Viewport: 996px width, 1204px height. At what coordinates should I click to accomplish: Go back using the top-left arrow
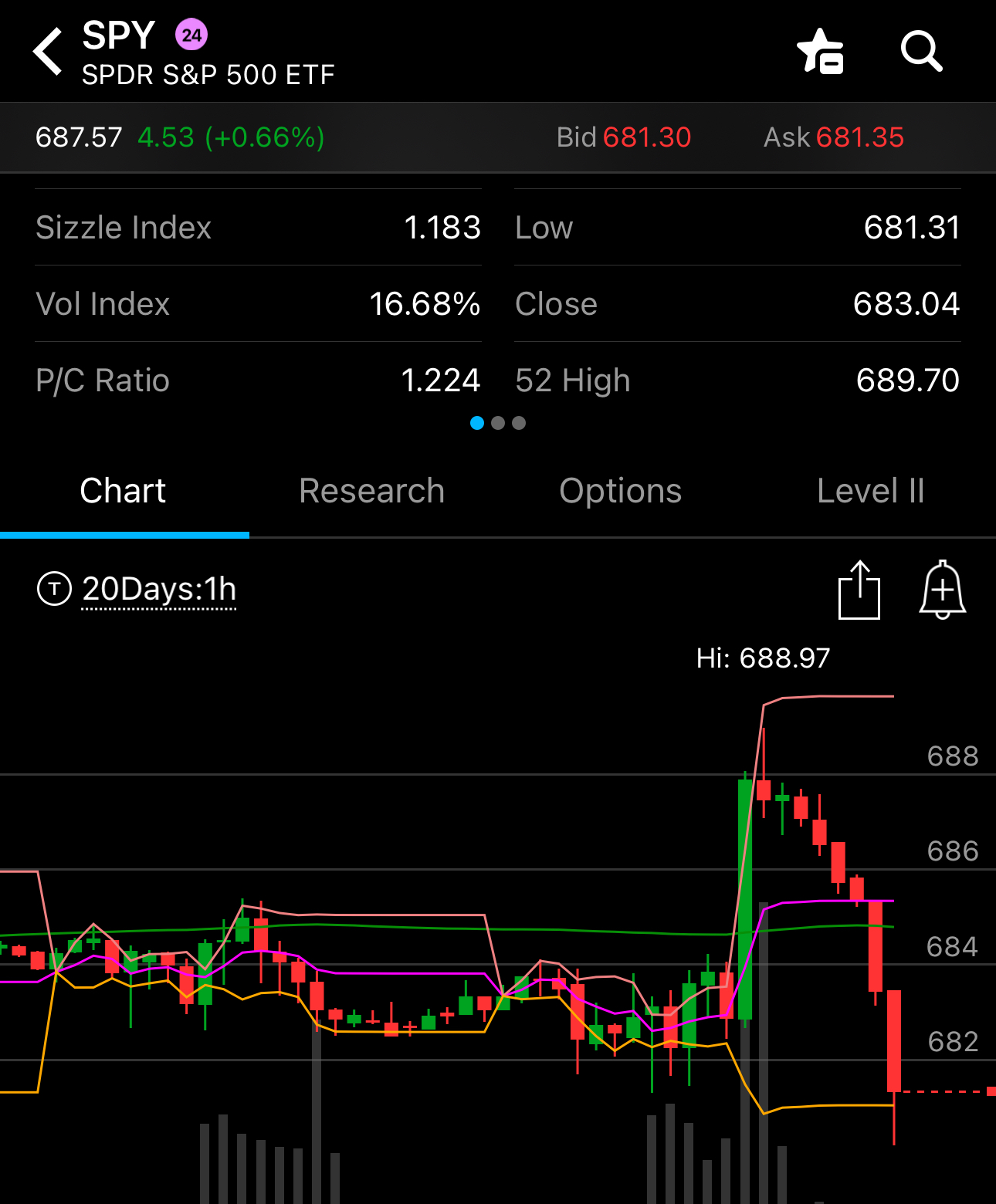click(x=48, y=52)
